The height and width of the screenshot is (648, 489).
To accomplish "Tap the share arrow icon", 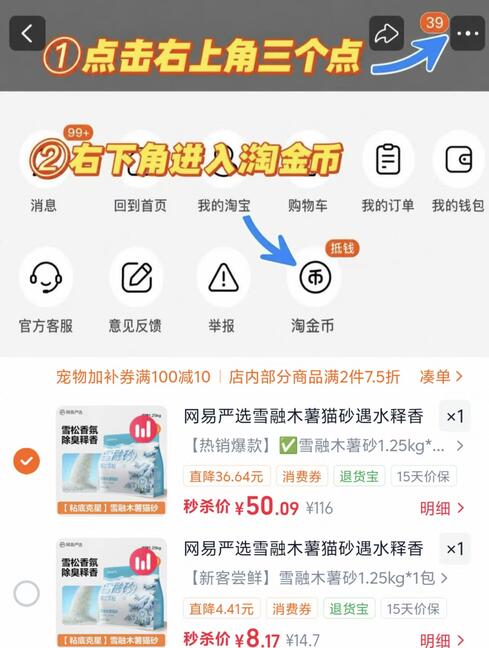I will [x=386, y=33].
